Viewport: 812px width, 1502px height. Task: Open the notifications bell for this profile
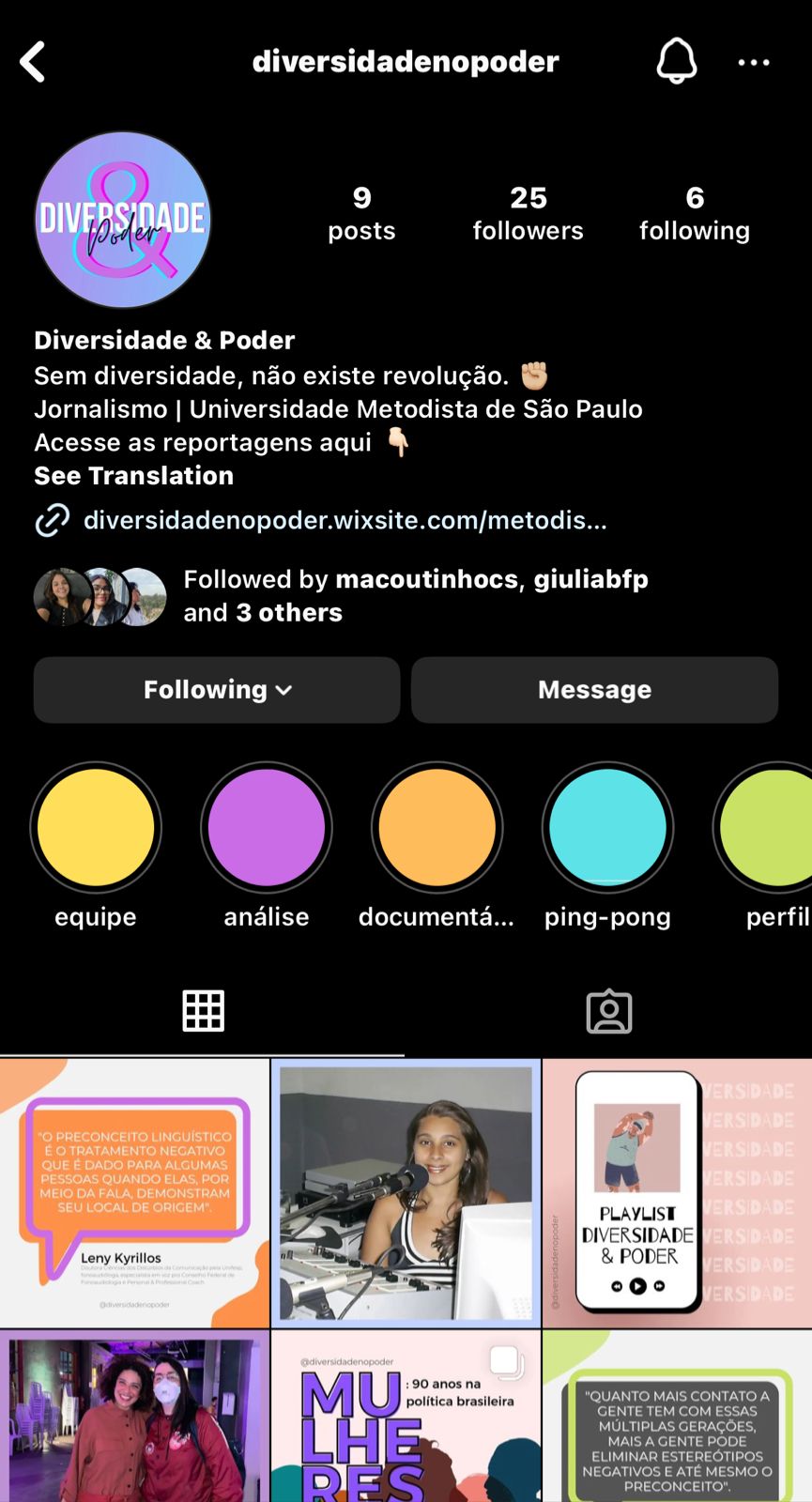676,62
